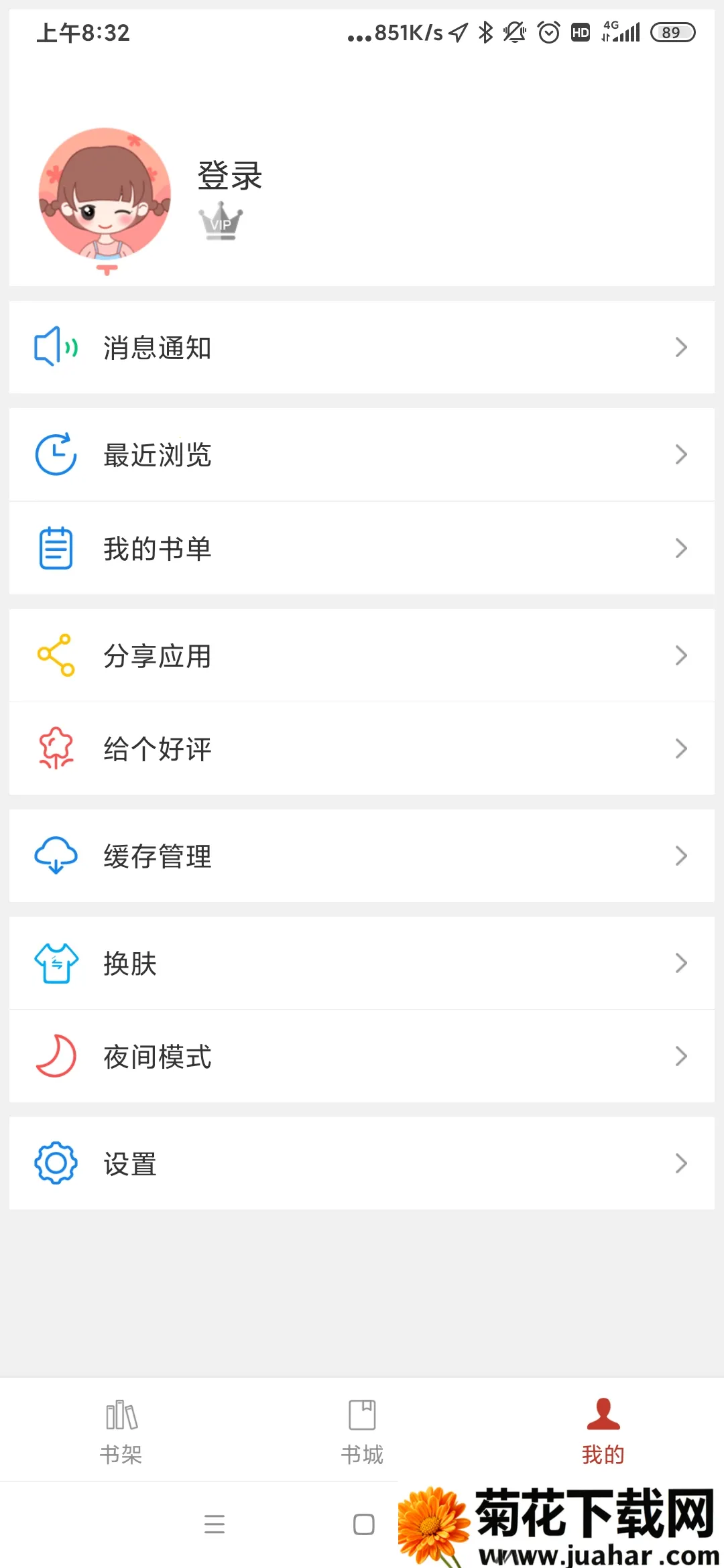Open 我的书单 via the notepad icon

tap(56, 548)
